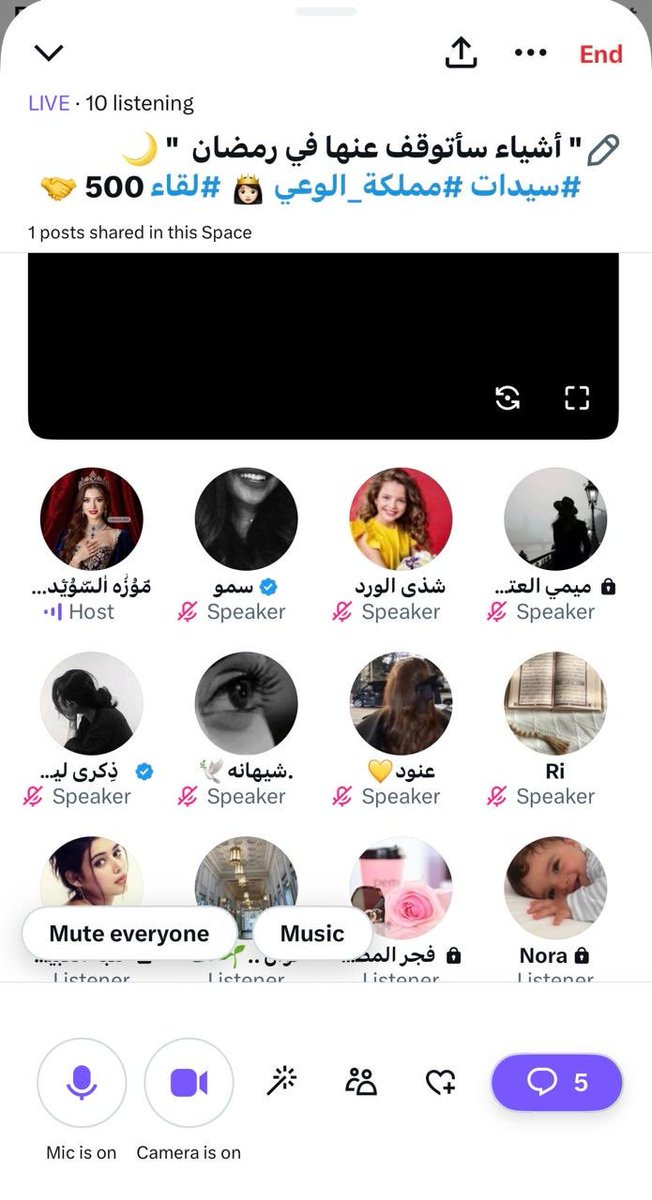Edit the Space title with the pencil
This screenshot has width=652, height=1200.
tap(603, 151)
